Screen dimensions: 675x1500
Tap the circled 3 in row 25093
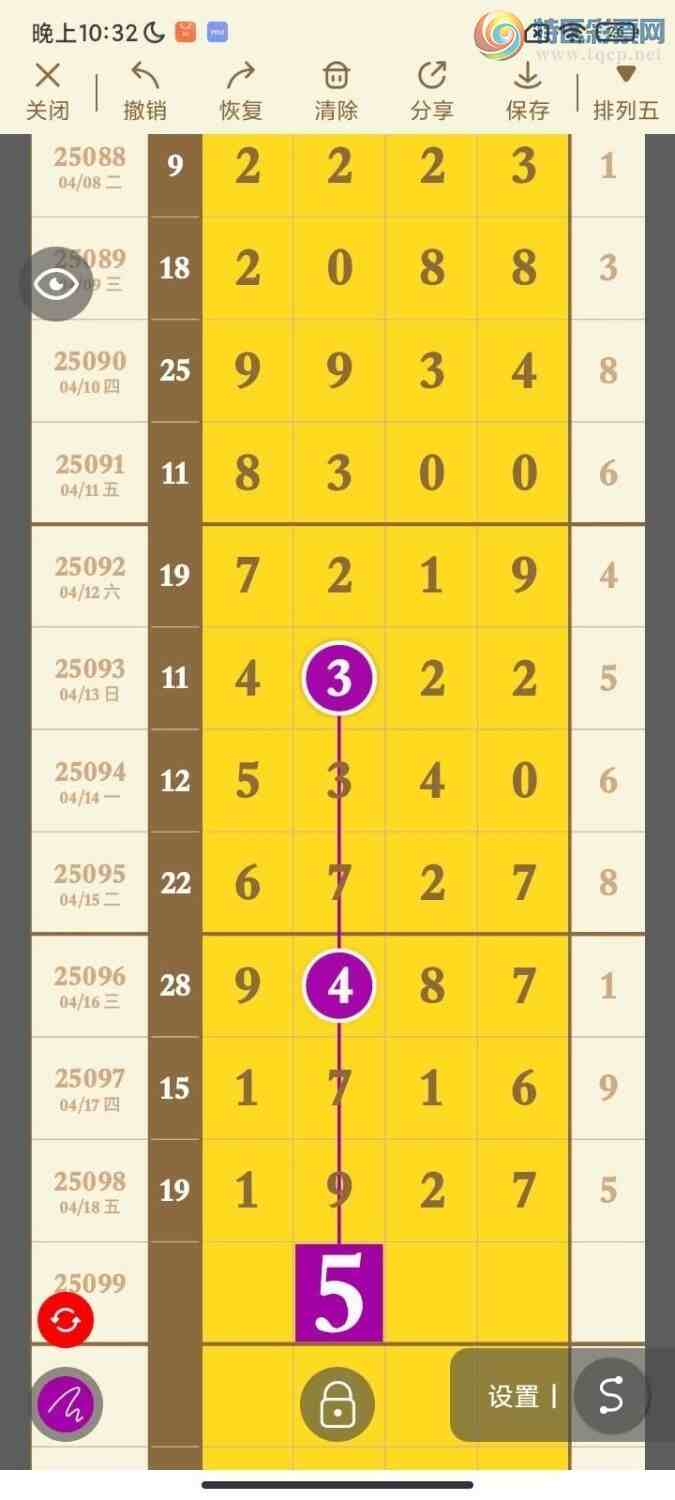tap(339, 679)
